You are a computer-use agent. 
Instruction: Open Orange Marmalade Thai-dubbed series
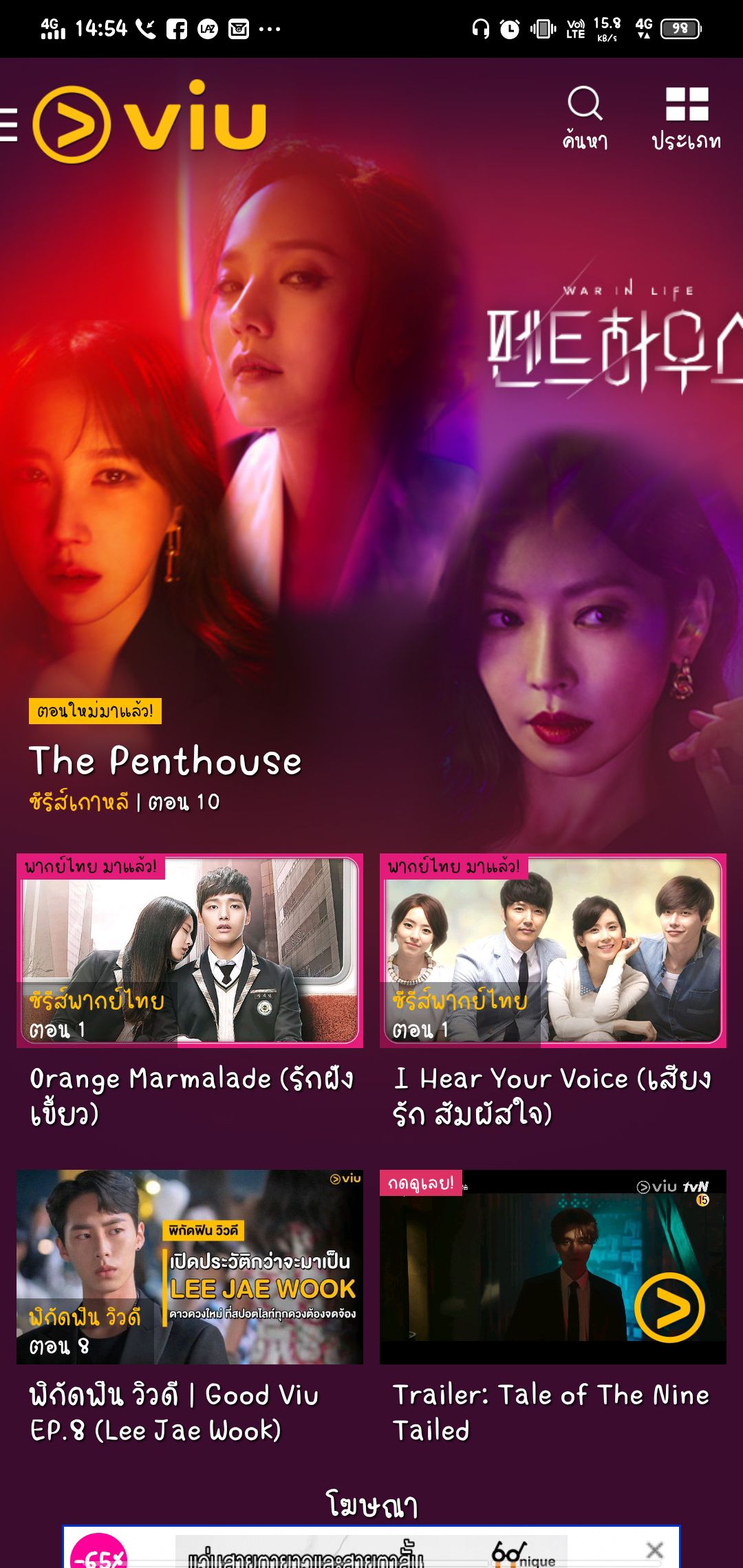click(190, 951)
